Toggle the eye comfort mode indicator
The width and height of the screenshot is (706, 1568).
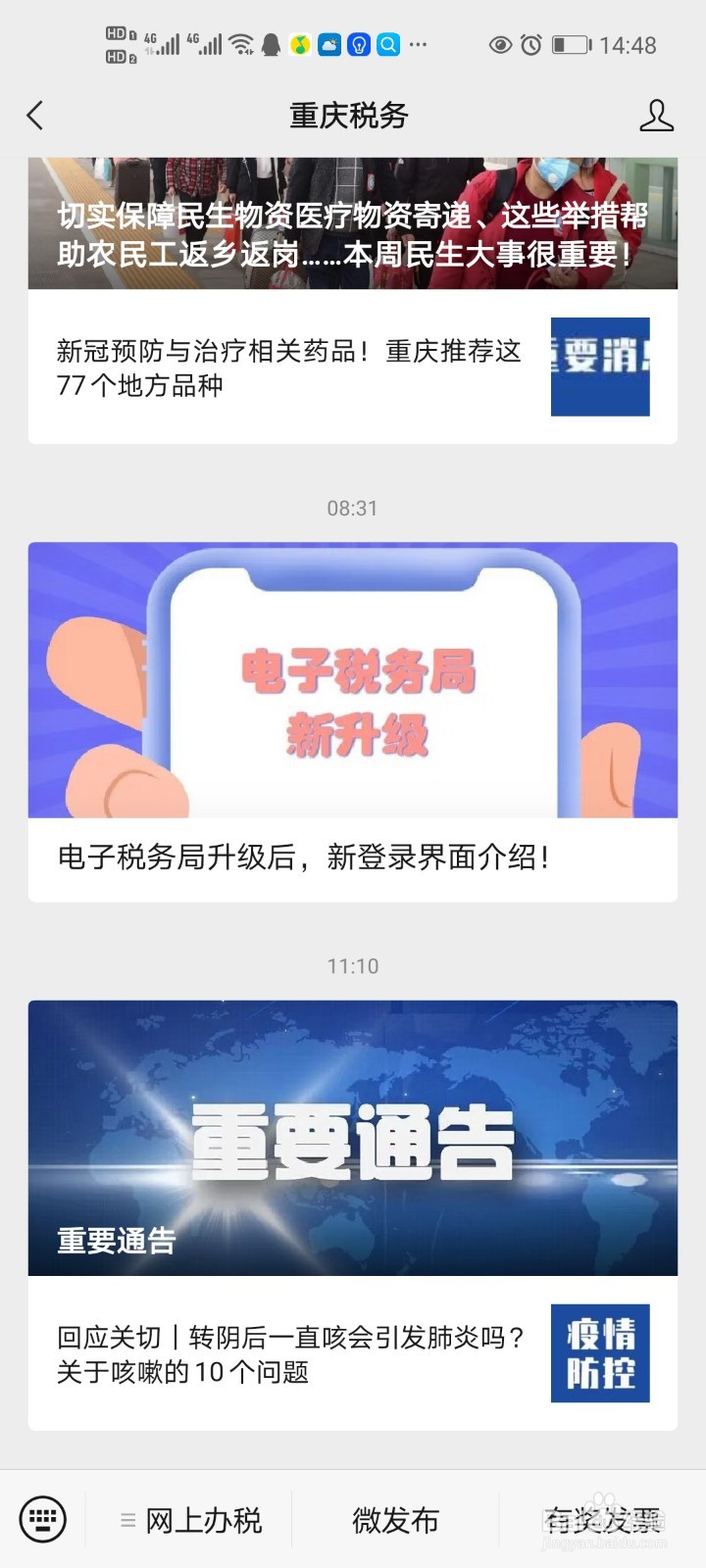501,44
